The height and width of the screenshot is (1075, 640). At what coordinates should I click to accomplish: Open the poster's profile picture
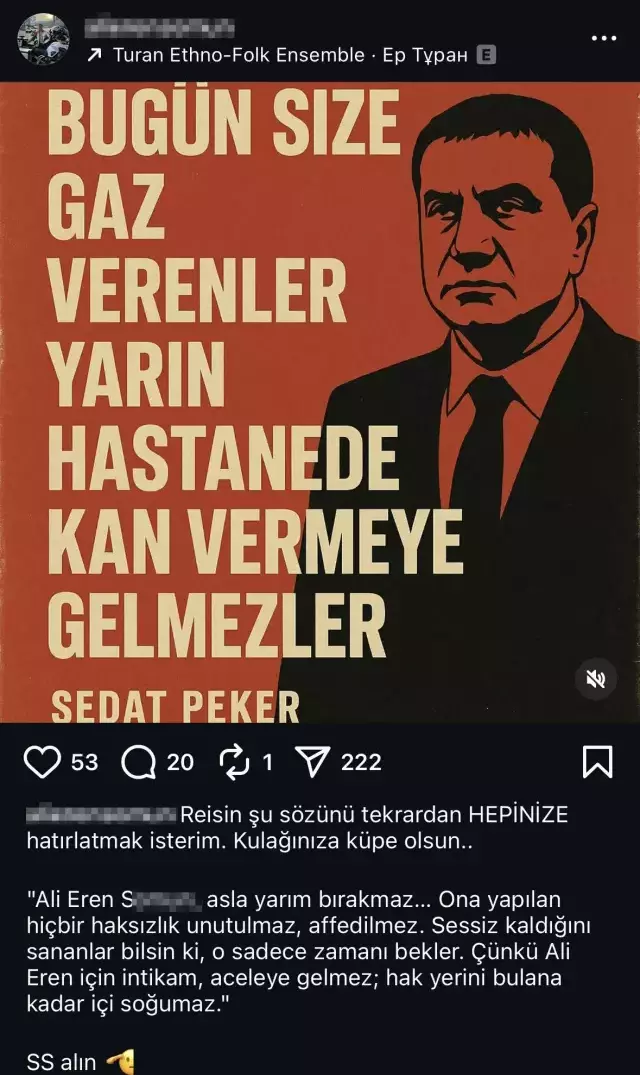click(44, 39)
